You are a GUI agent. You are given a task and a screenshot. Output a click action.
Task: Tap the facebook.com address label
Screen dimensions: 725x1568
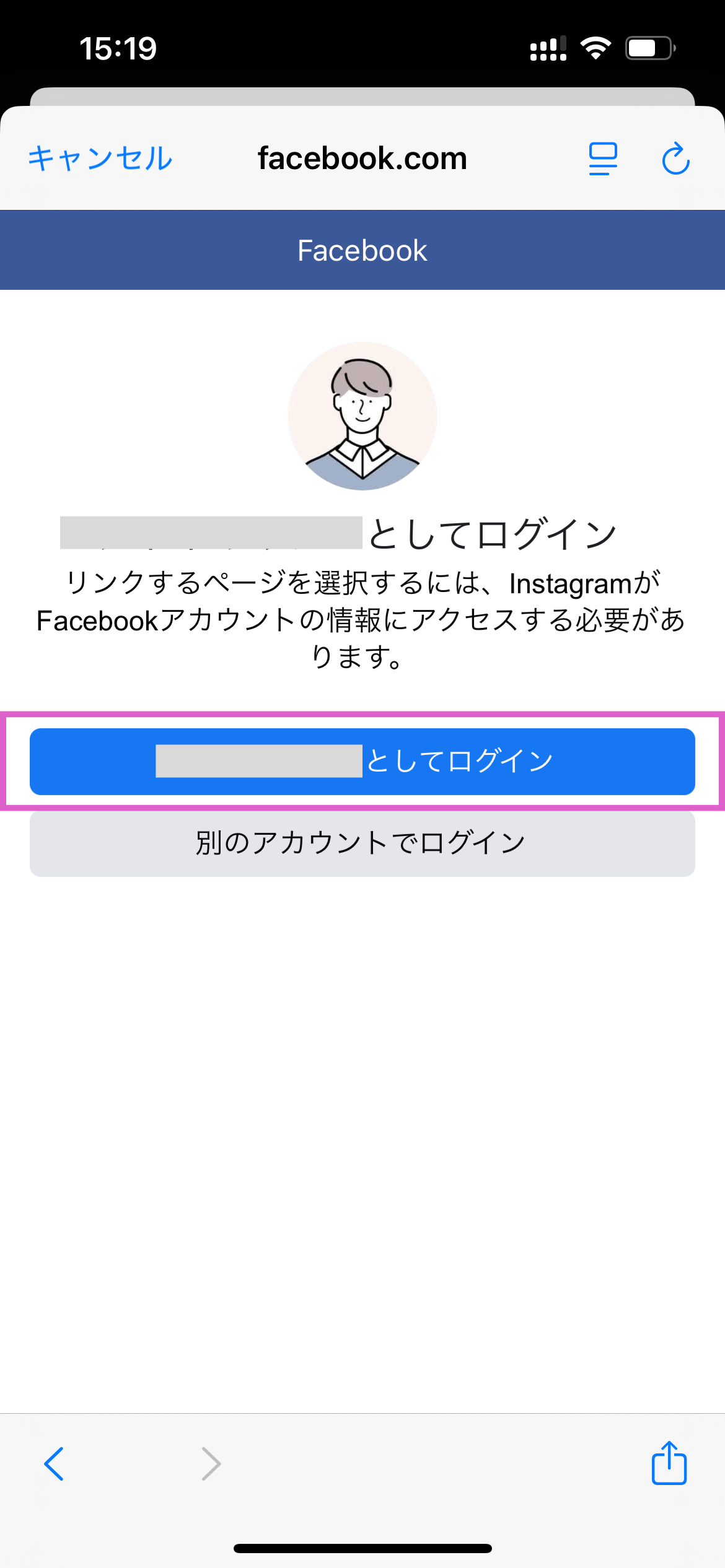[x=362, y=159]
